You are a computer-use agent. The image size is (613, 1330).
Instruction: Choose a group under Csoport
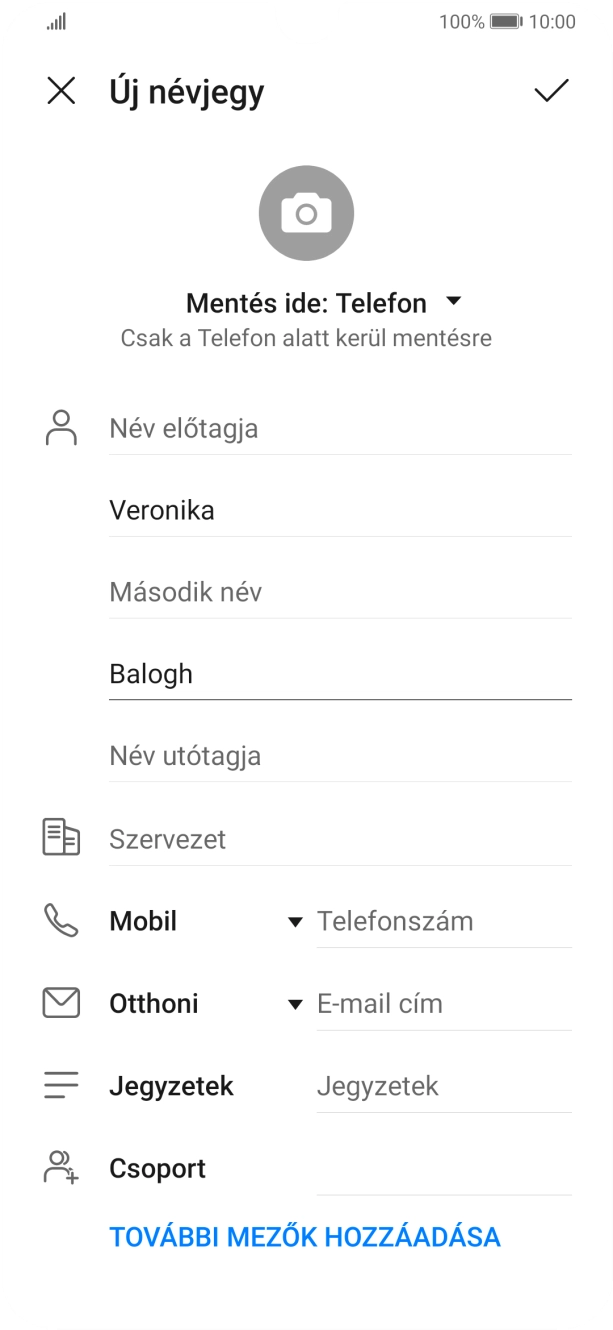pos(443,1168)
